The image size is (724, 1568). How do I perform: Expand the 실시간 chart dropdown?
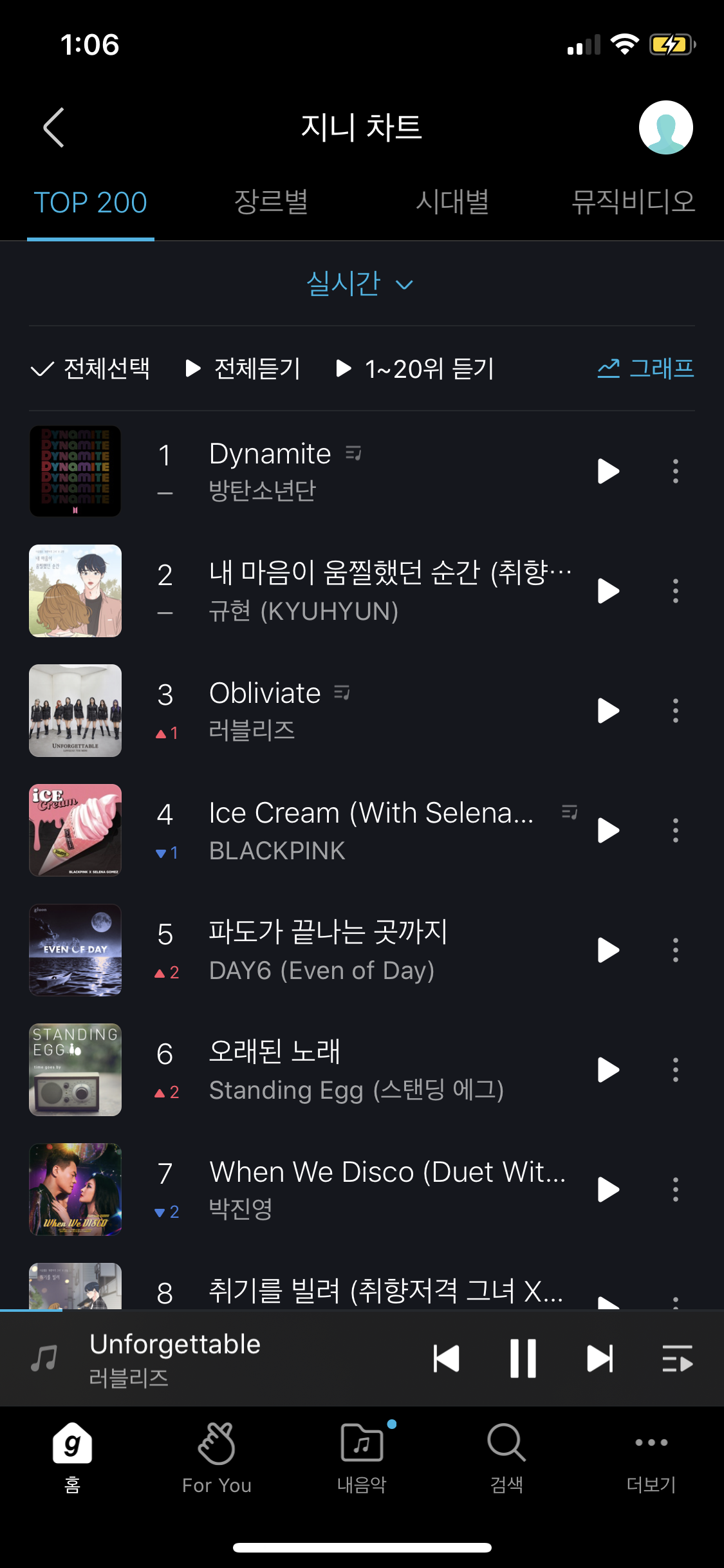[x=360, y=284]
